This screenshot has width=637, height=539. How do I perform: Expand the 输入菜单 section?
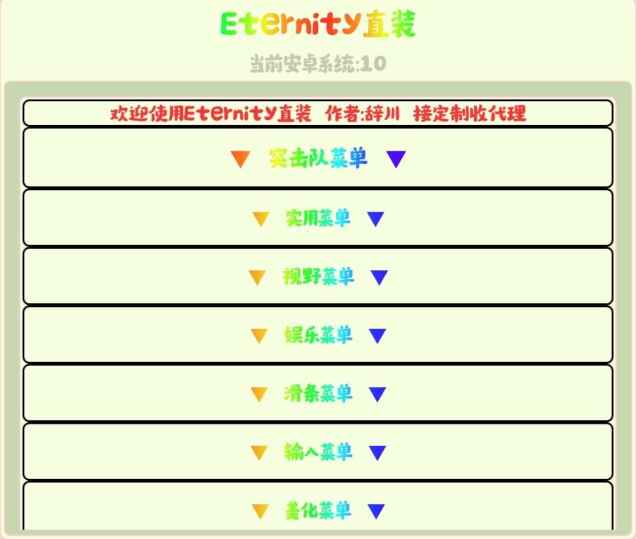pyautogui.click(x=318, y=452)
